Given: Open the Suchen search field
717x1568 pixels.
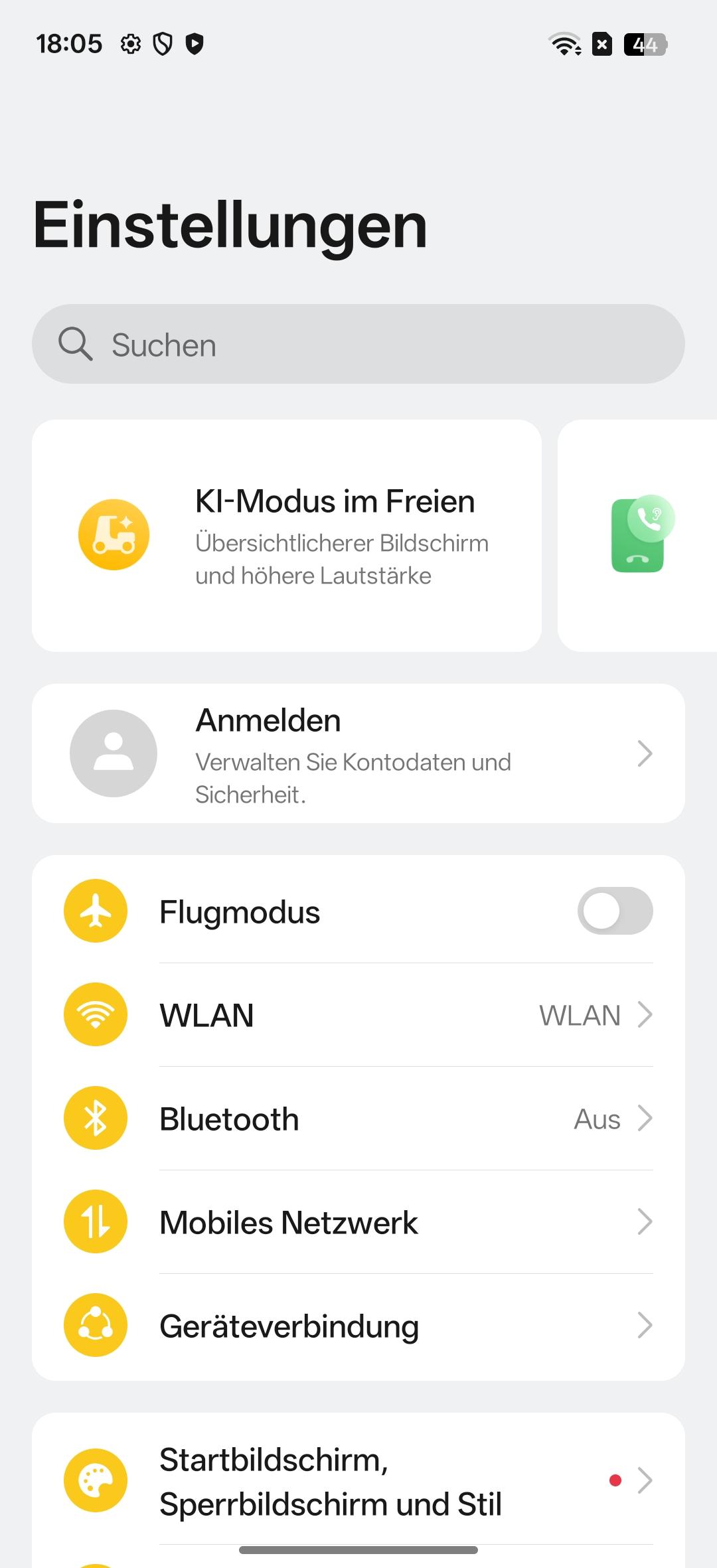Looking at the screenshot, I should [358, 344].
